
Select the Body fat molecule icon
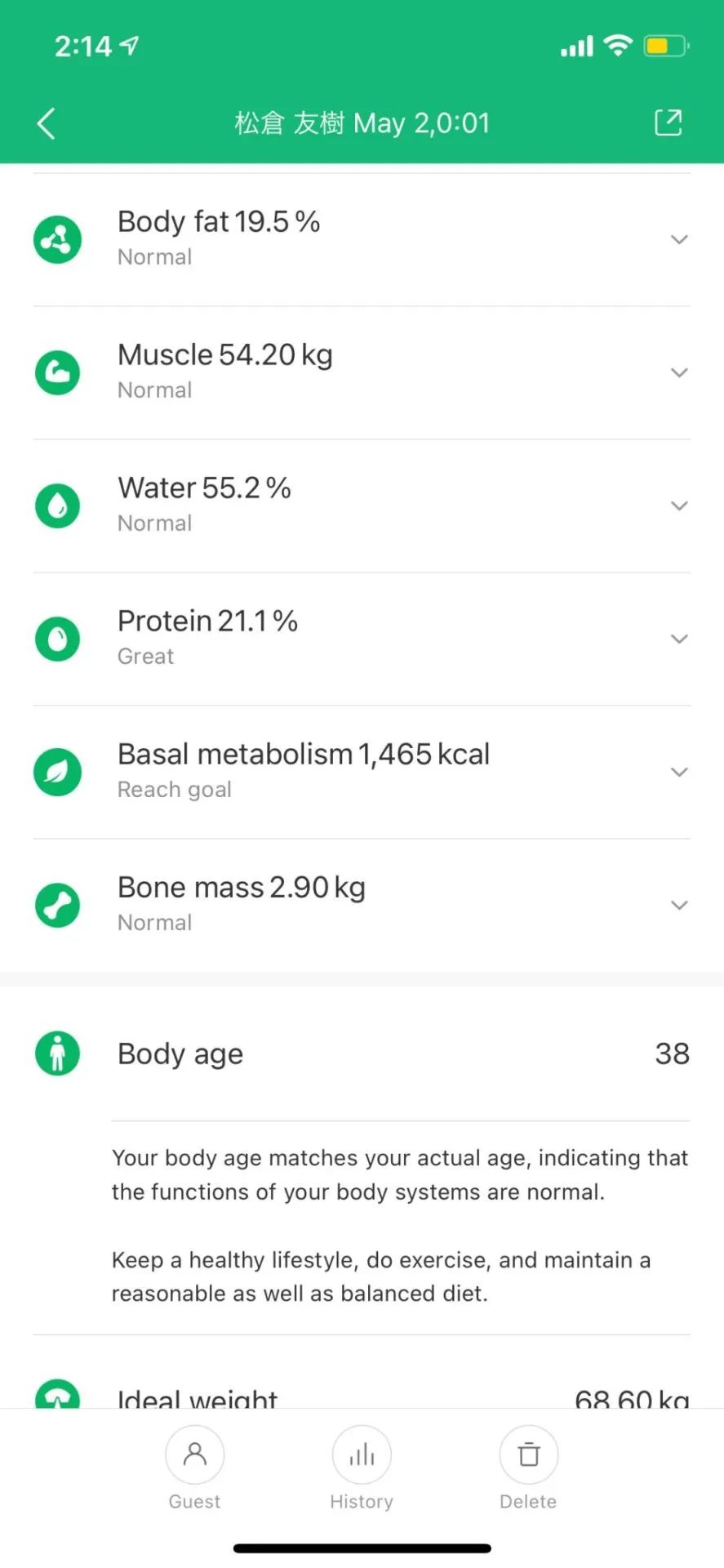tap(57, 238)
